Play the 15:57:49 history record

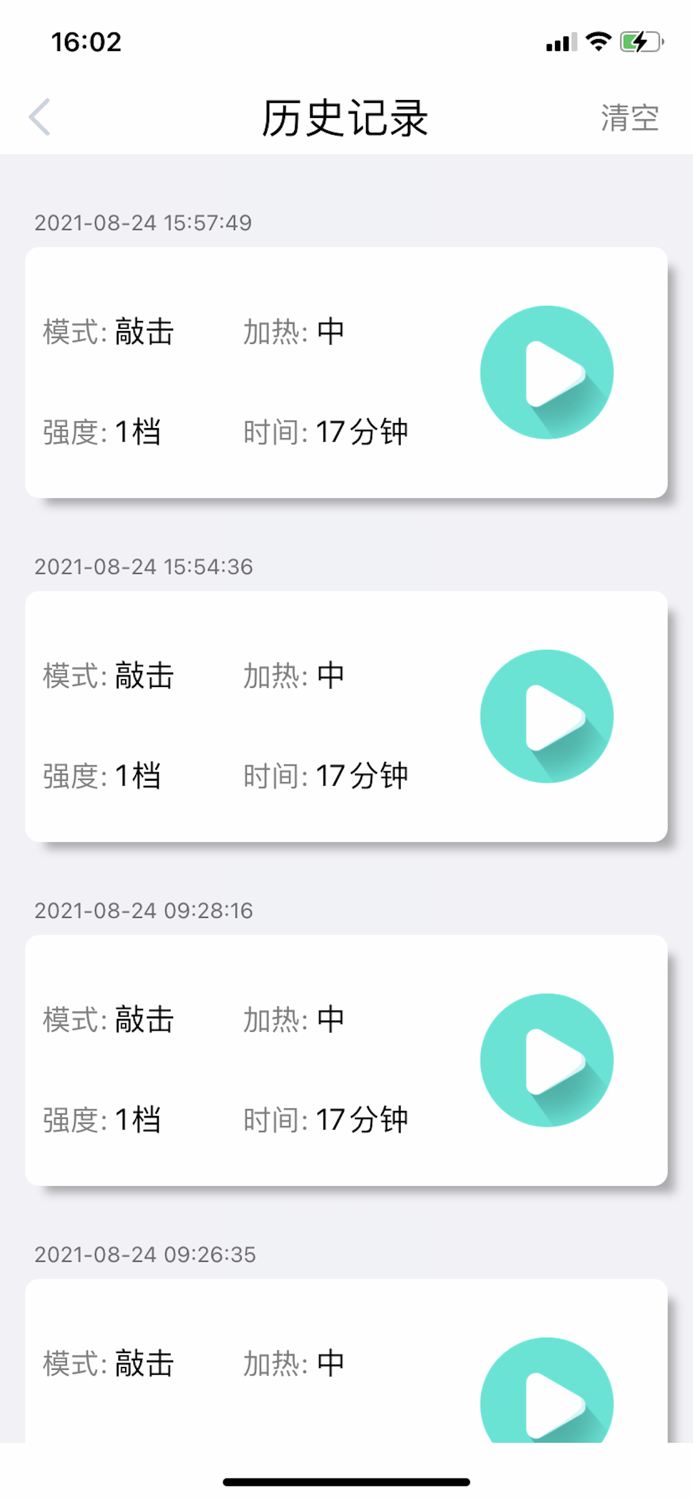point(546,373)
